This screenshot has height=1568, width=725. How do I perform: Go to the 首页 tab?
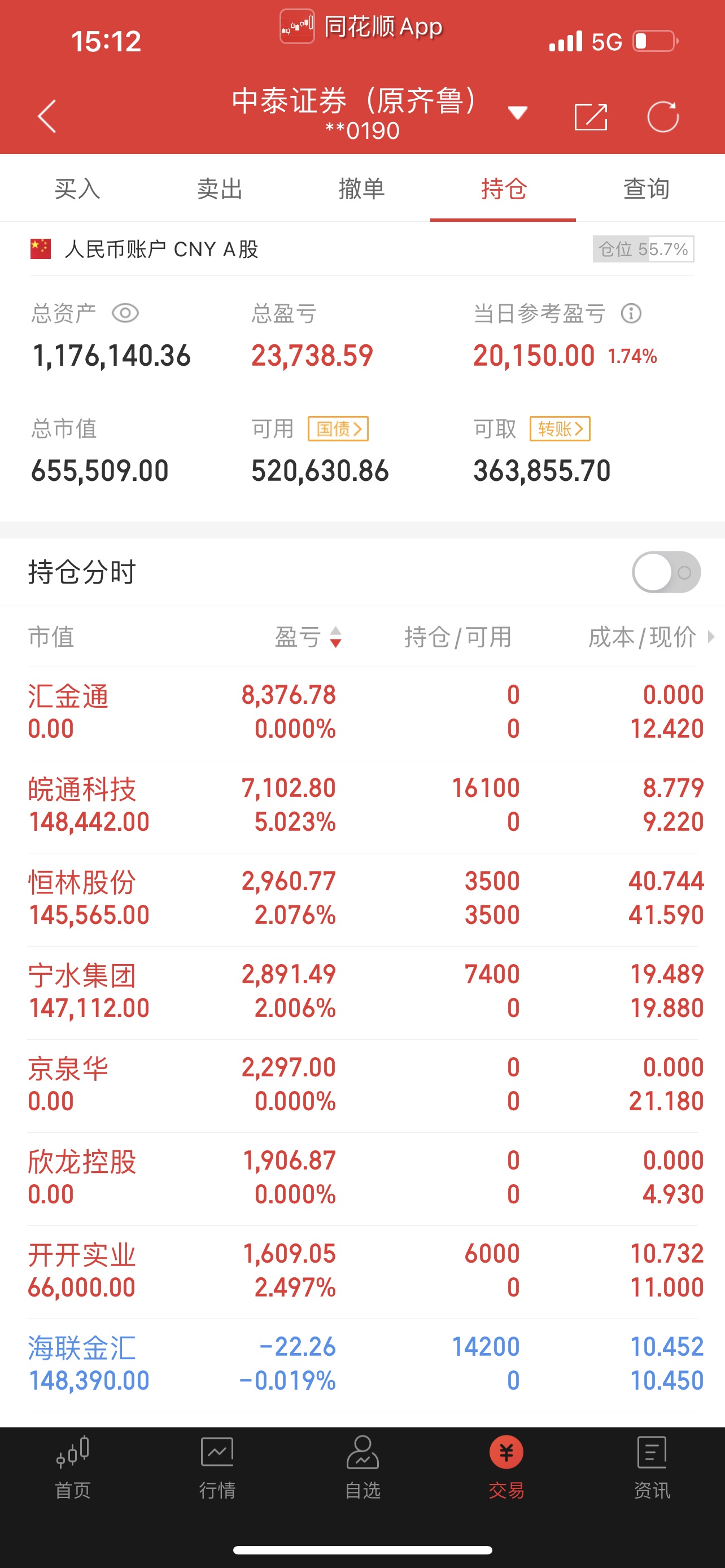[x=72, y=1468]
